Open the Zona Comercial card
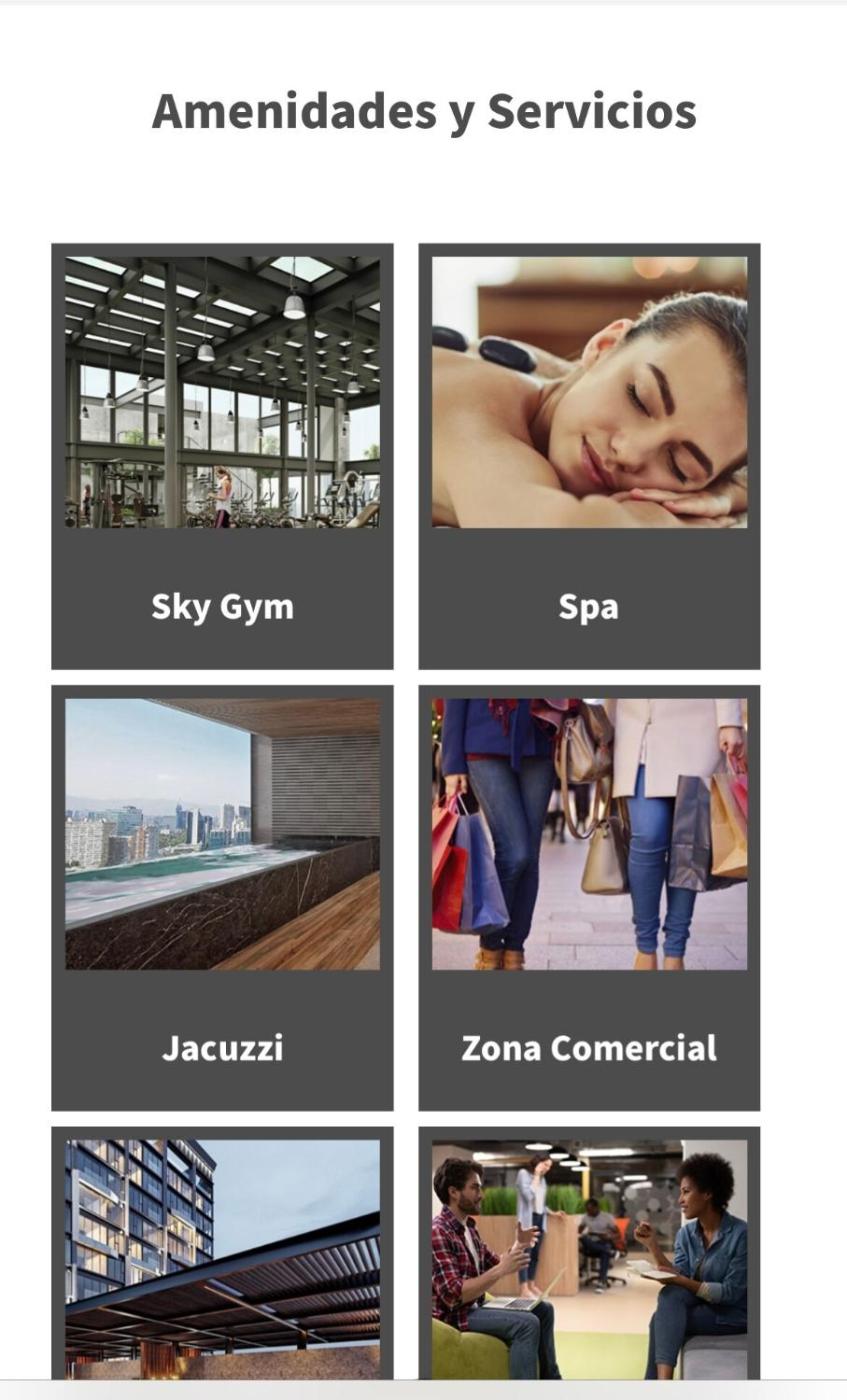Screen dimensions: 847x1400 pos(589,897)
